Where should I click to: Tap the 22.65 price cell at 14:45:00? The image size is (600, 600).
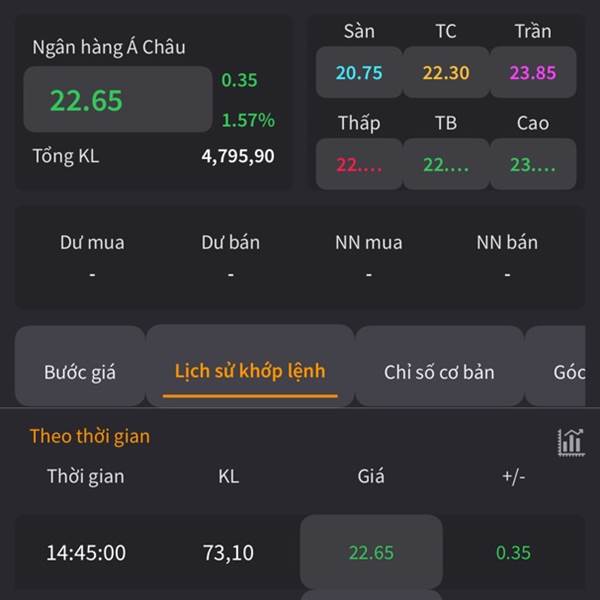[371, 551]
